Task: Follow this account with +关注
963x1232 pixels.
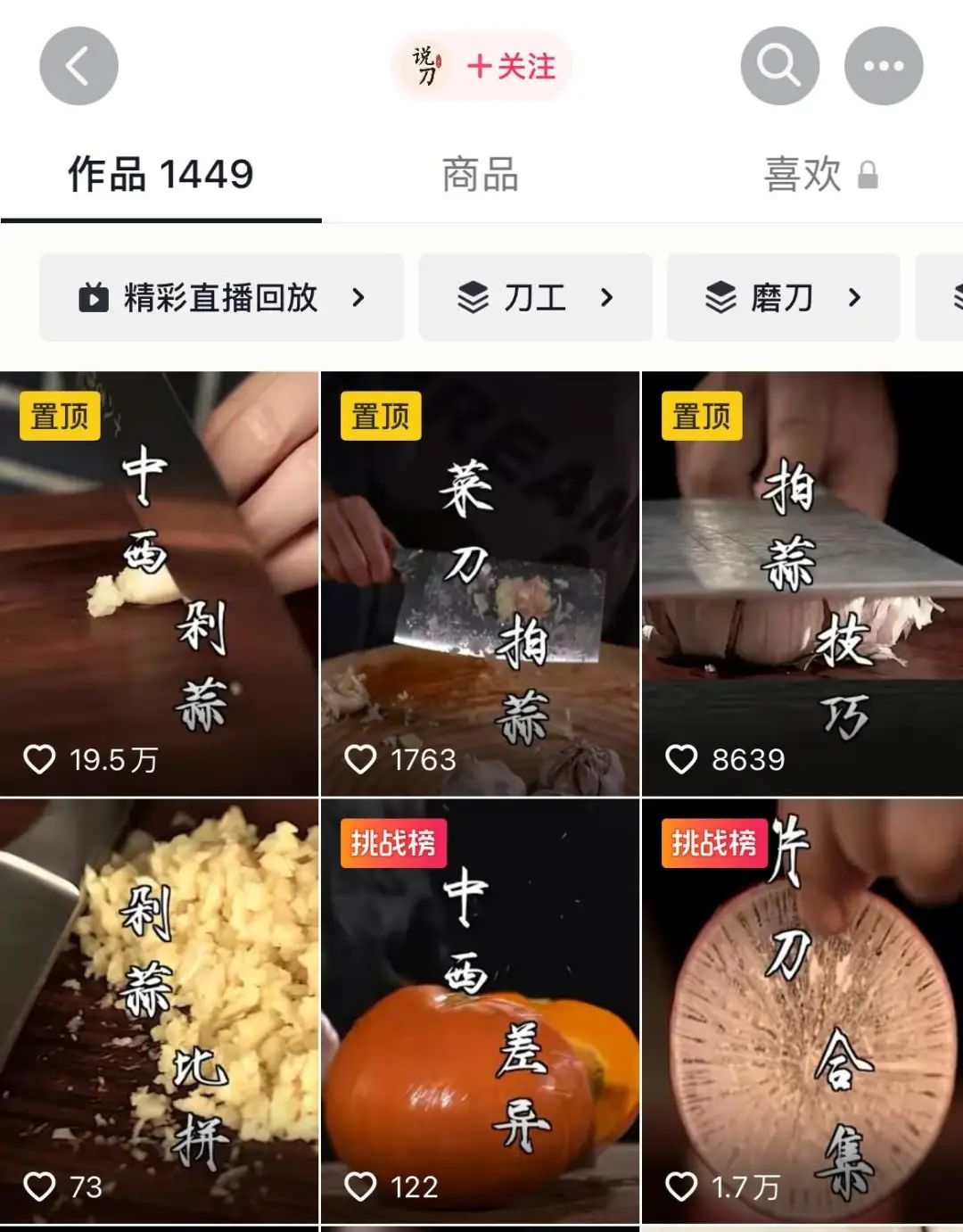Action: click(510, 66)
